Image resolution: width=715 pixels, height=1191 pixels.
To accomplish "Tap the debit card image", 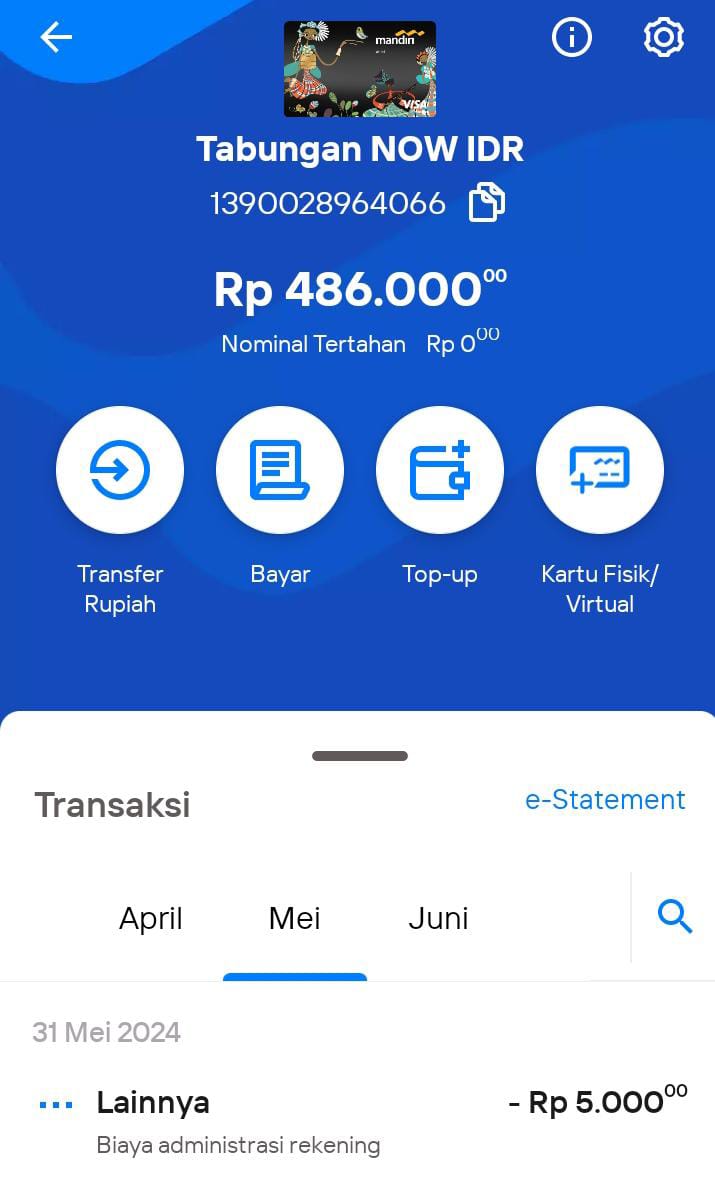I will coord(360,69).
